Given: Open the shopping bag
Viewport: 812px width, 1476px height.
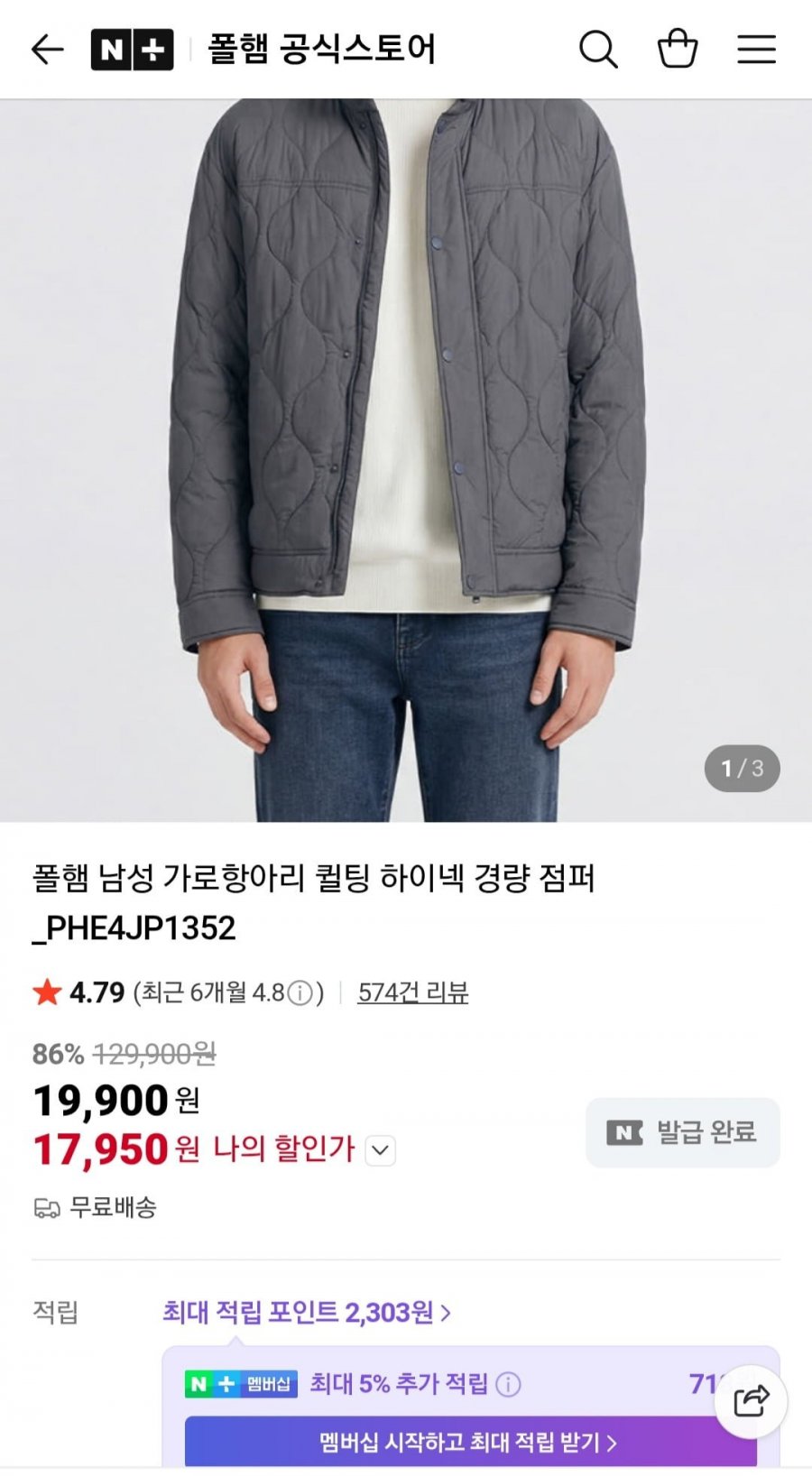Looking at the screenshot, I should [x=677, y=49].
